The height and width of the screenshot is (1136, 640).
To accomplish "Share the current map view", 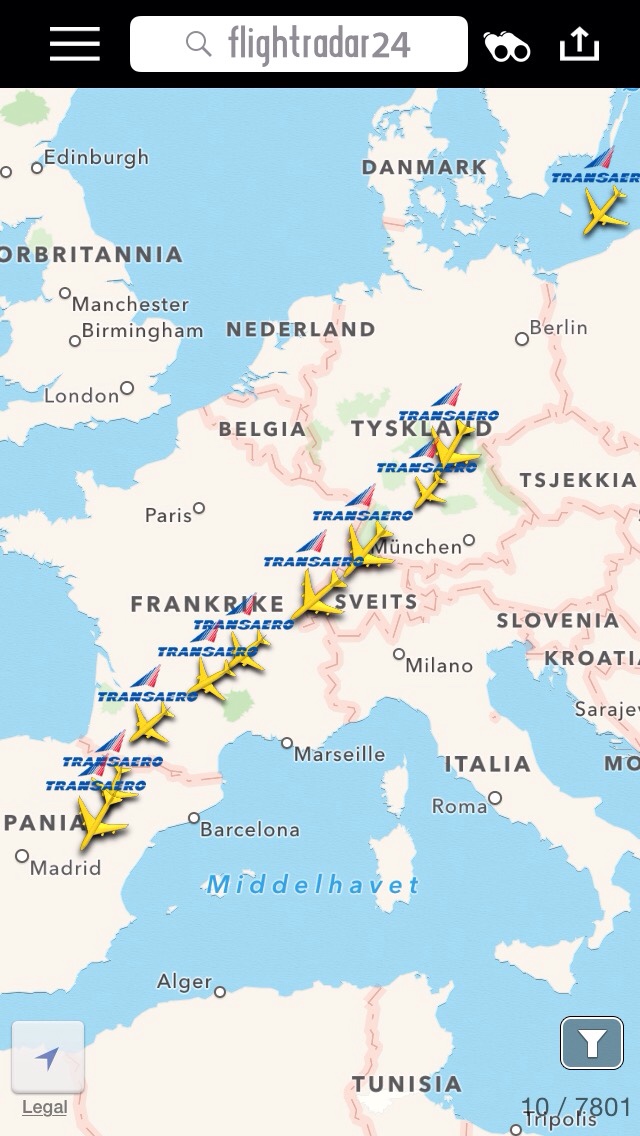I will [579, 44].
